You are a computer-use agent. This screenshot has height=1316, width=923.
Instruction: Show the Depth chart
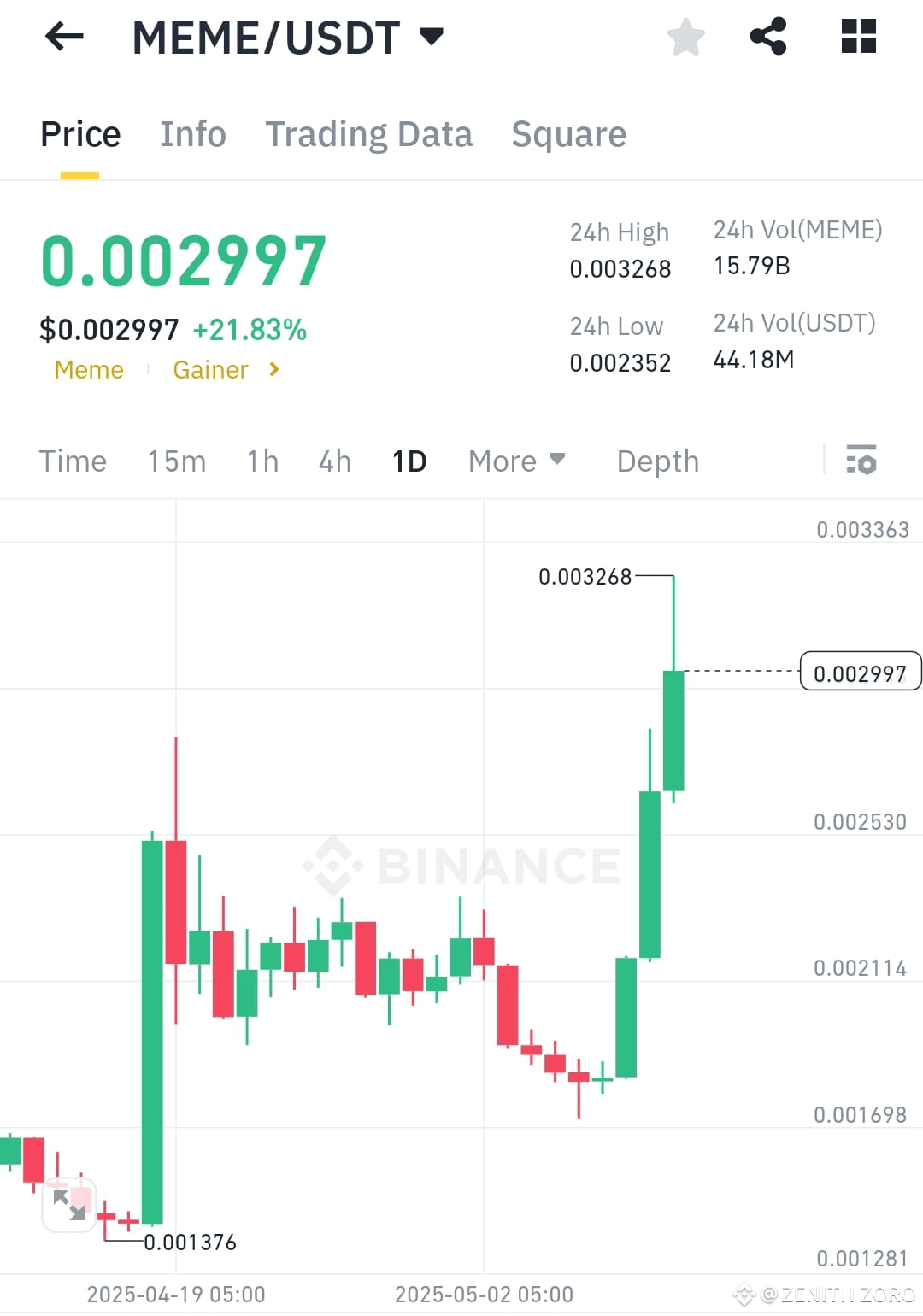[657, 461]
